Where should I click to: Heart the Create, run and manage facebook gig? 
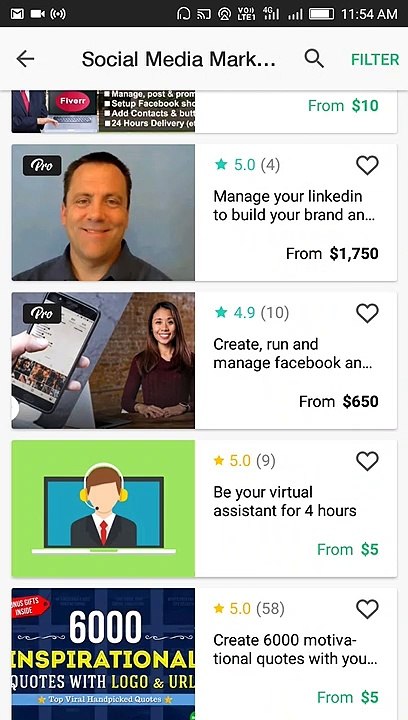(367, 313)
